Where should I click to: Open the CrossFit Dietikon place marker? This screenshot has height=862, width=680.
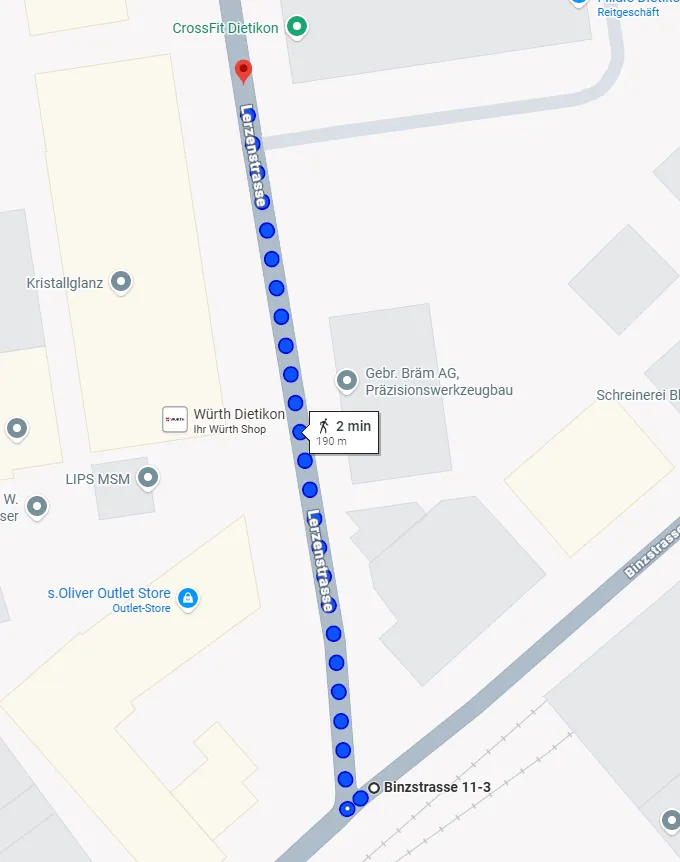point(297,27)
